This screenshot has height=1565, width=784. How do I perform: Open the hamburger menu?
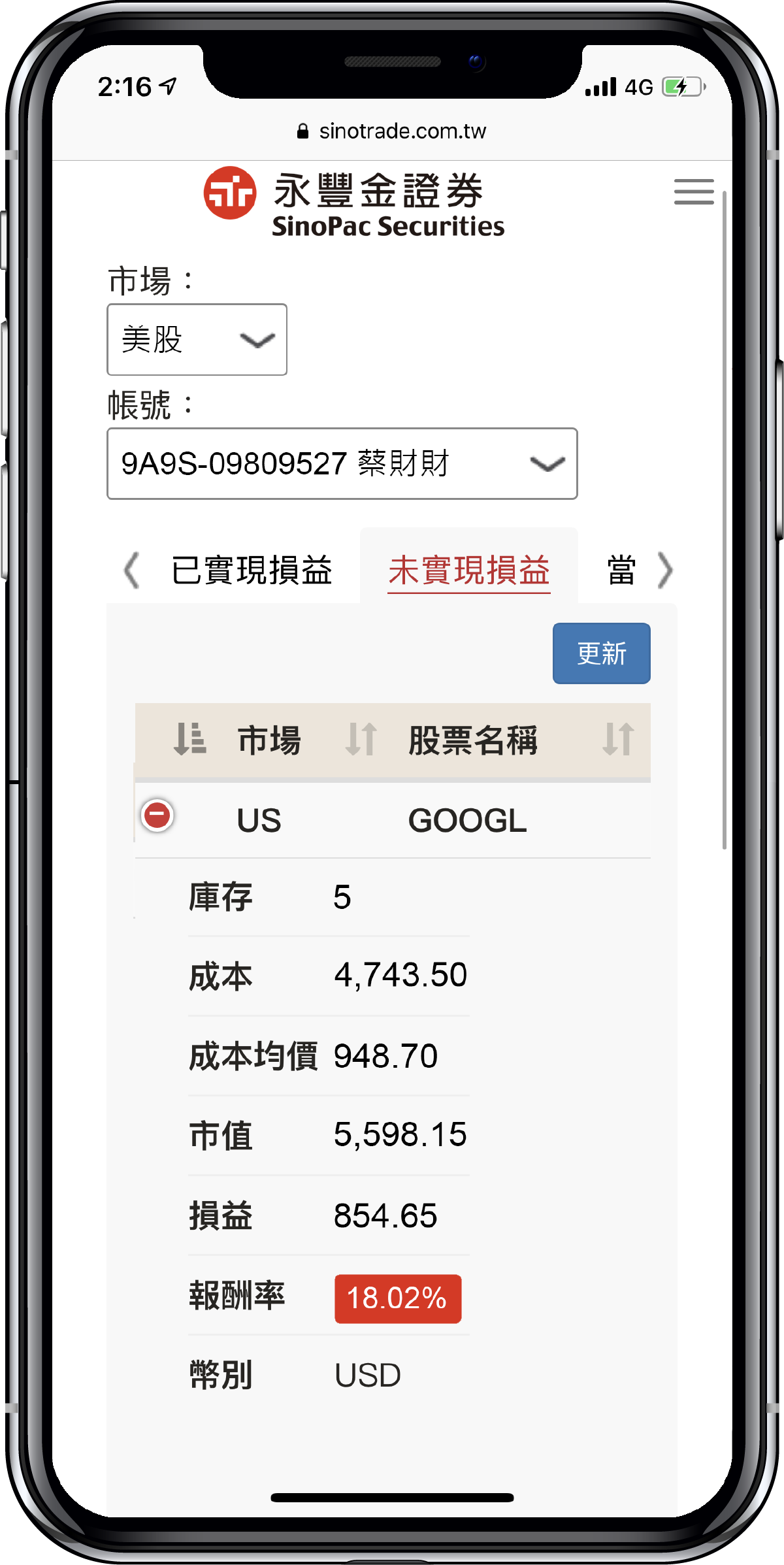click(693, 191)
